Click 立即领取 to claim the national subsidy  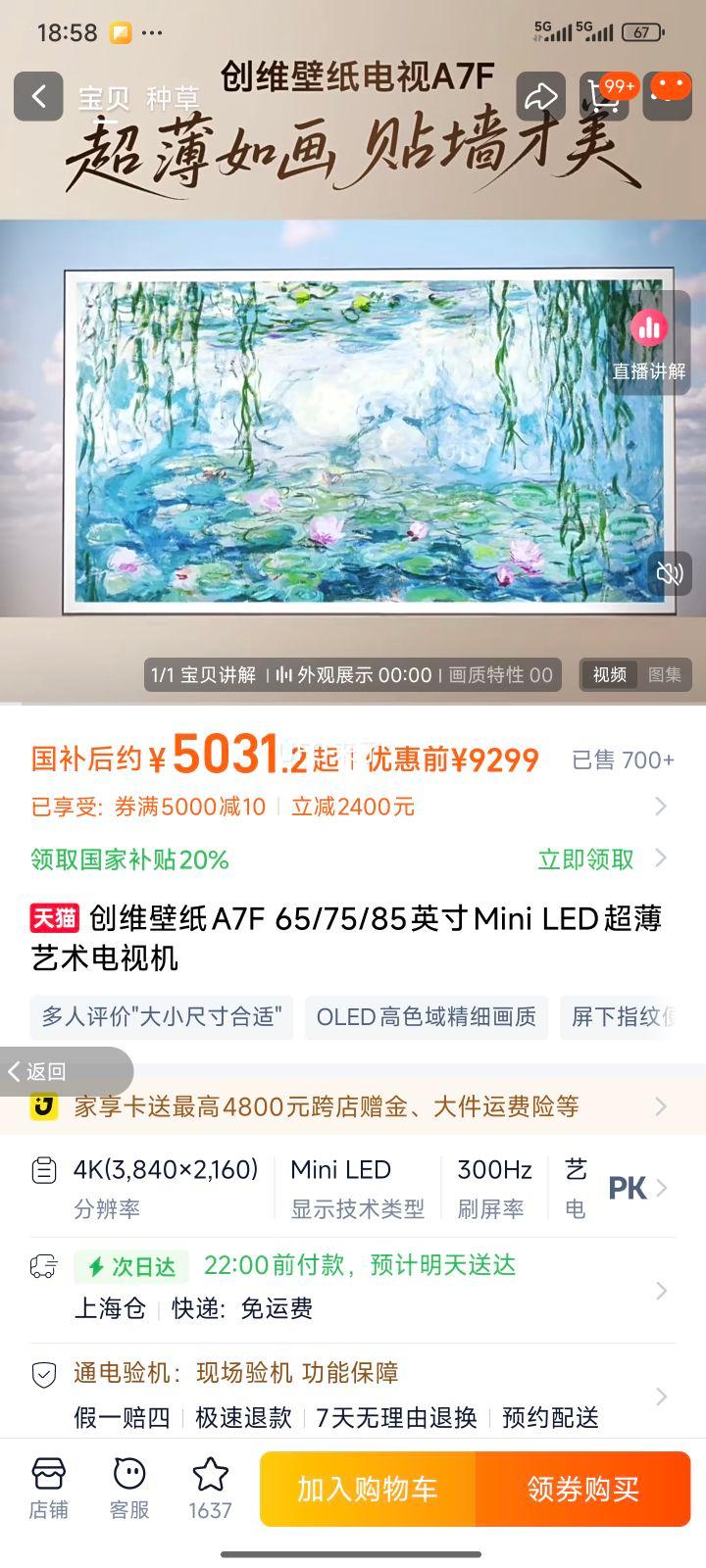tap(584, 858)
